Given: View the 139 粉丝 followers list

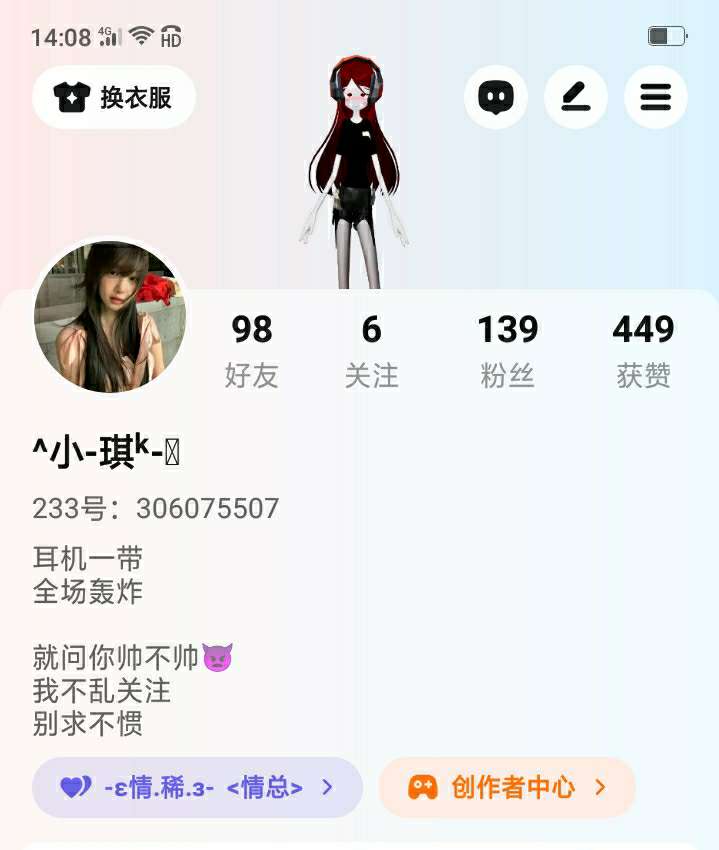Looking at the screenshot, I should coord(508,349).
